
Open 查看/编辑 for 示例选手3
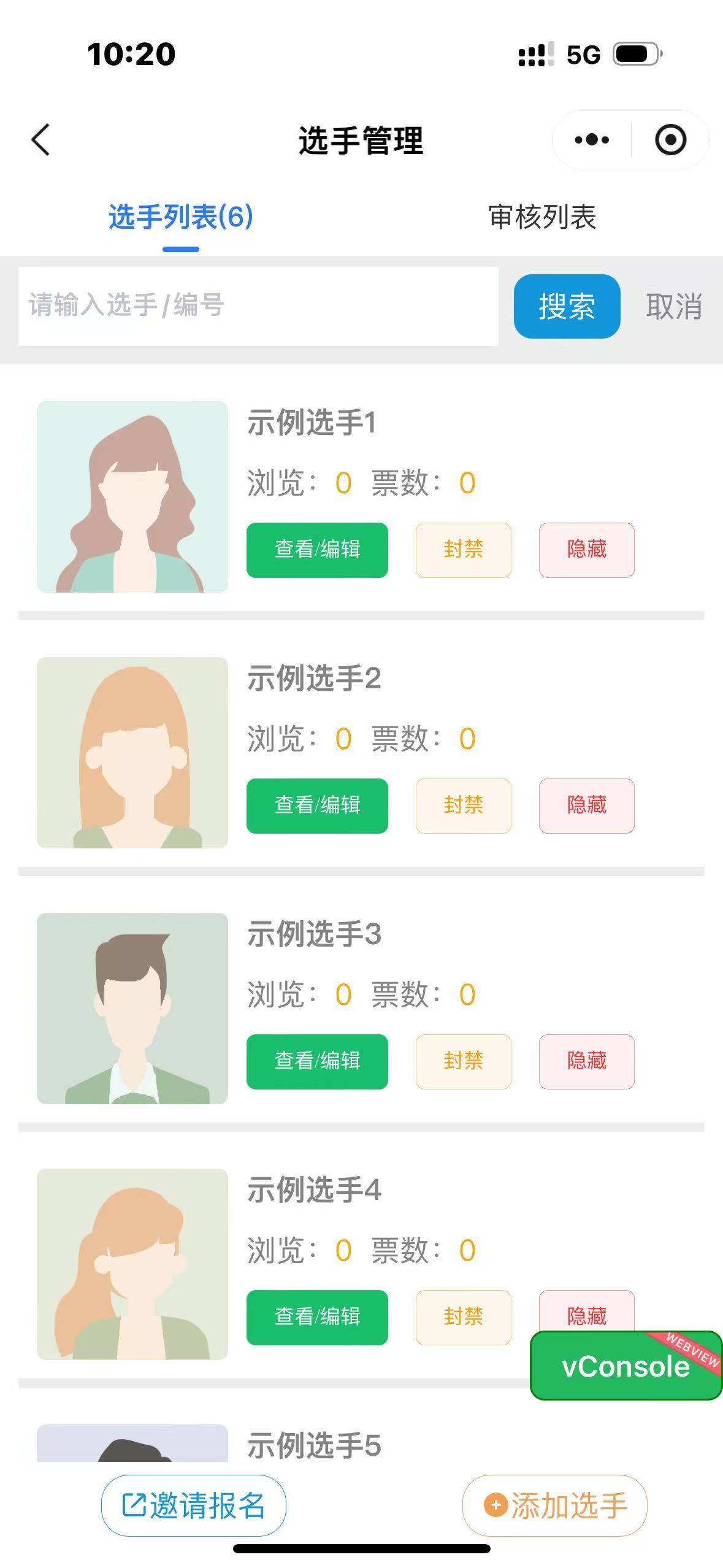pyautogui.click(x=317, y=1061)
